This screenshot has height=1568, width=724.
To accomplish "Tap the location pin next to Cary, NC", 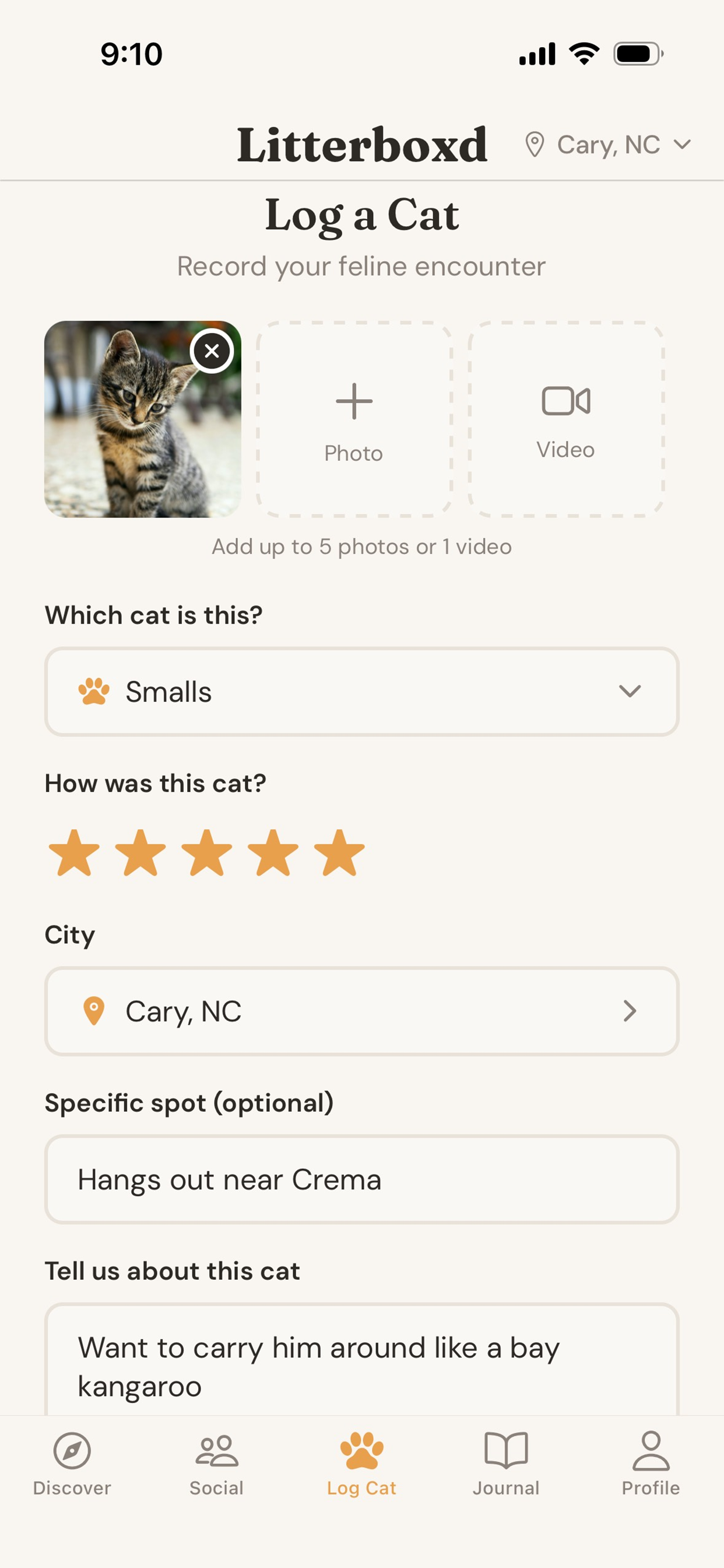I will 536,144.
